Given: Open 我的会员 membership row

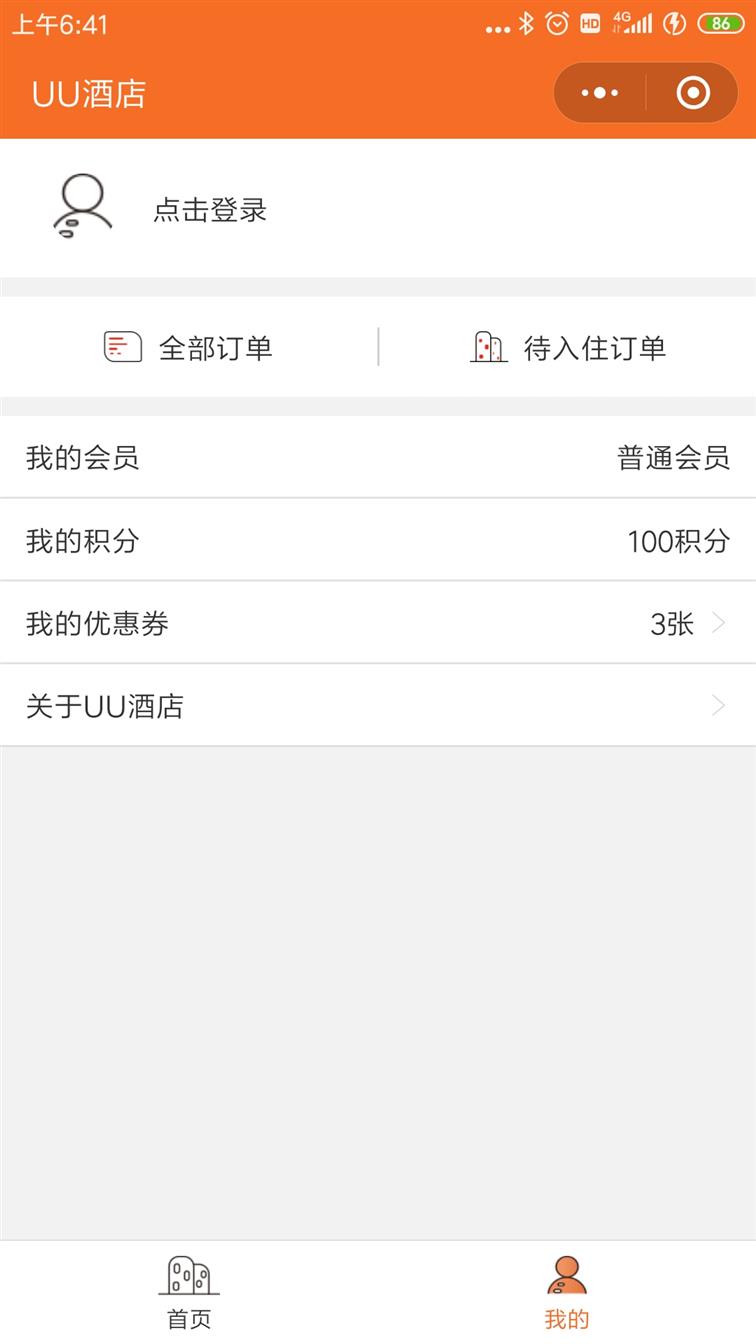Looking at the screenshot, I should click(x=378, y=458).
